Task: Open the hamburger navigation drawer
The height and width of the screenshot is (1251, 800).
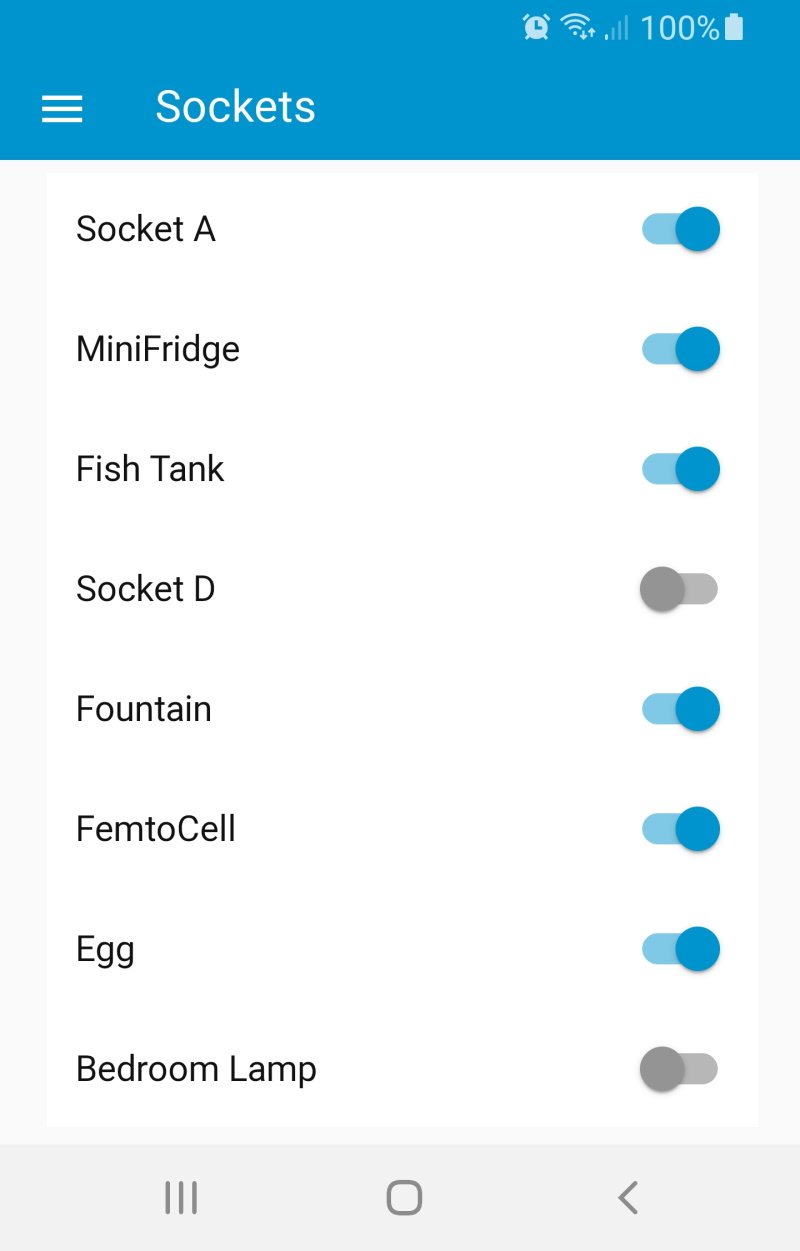Action: [x=62, y=108]
